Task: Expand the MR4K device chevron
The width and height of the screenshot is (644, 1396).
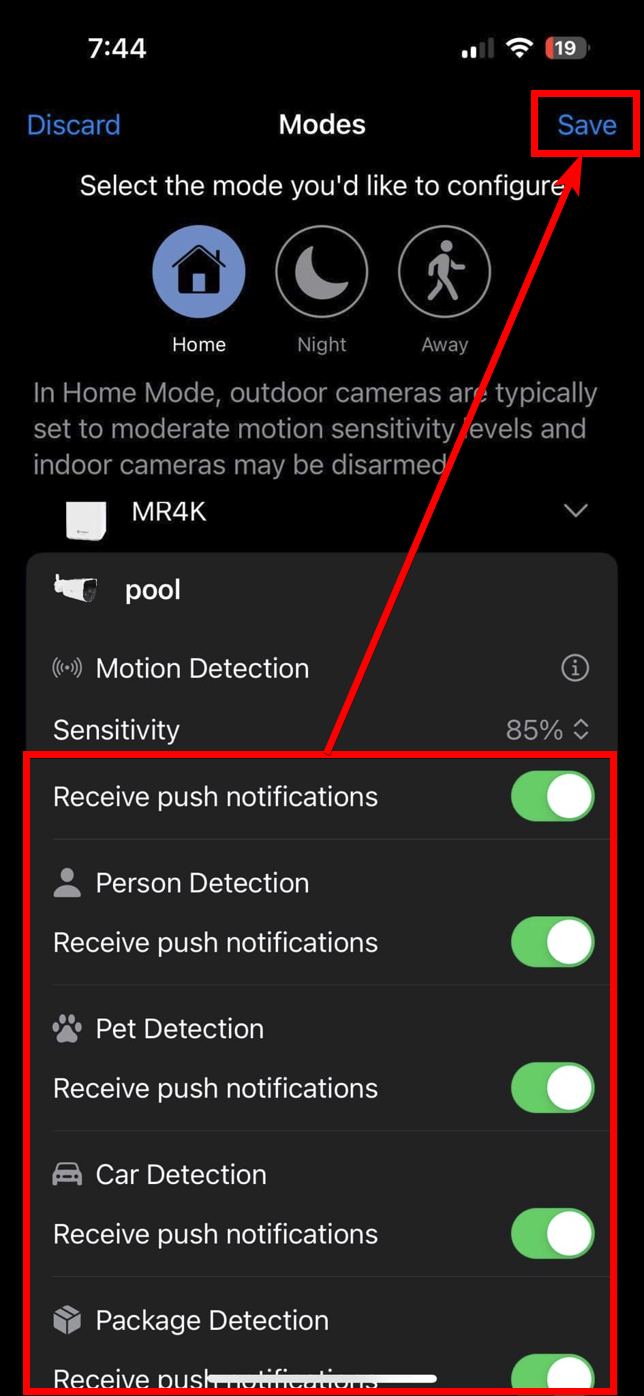Action: click(576, 511)
